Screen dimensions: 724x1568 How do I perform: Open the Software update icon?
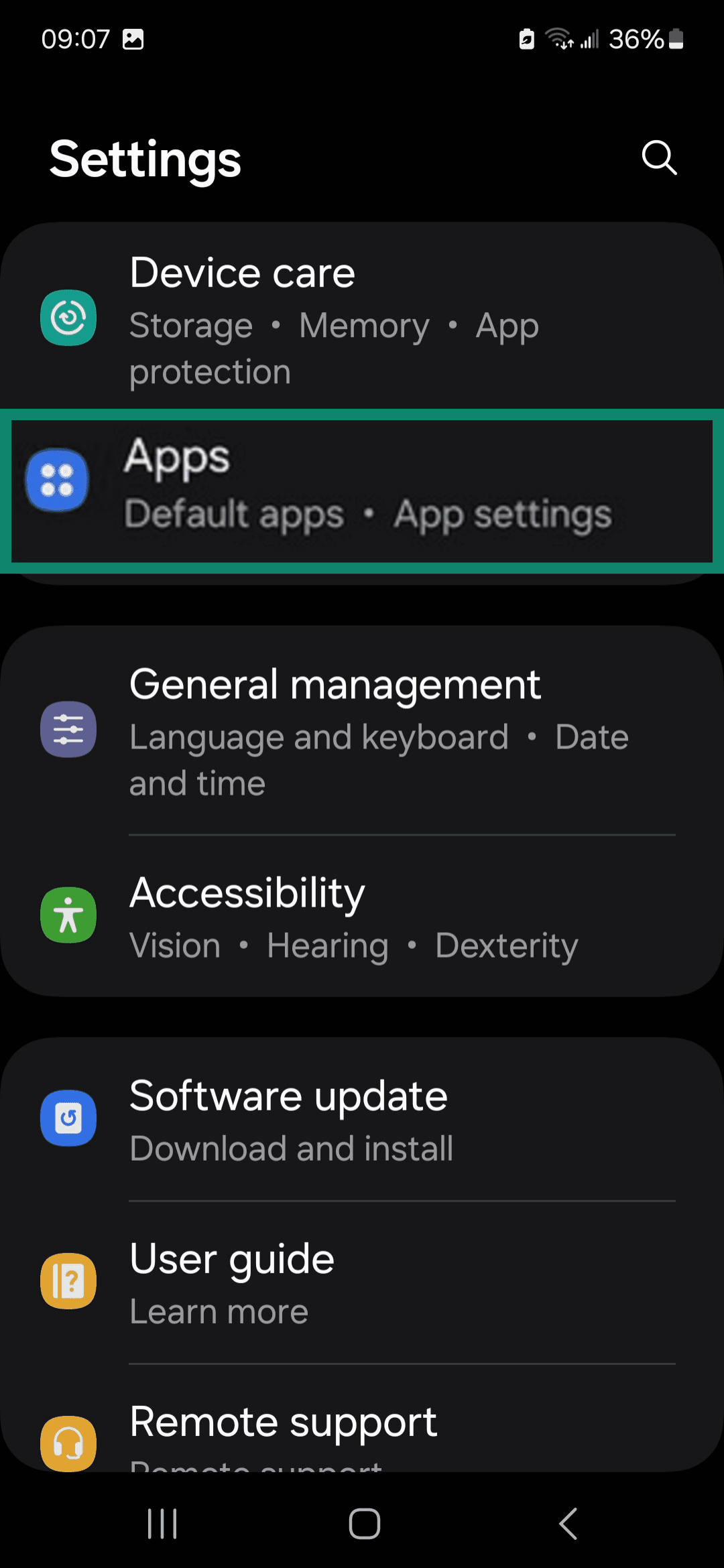[68, 1118]
